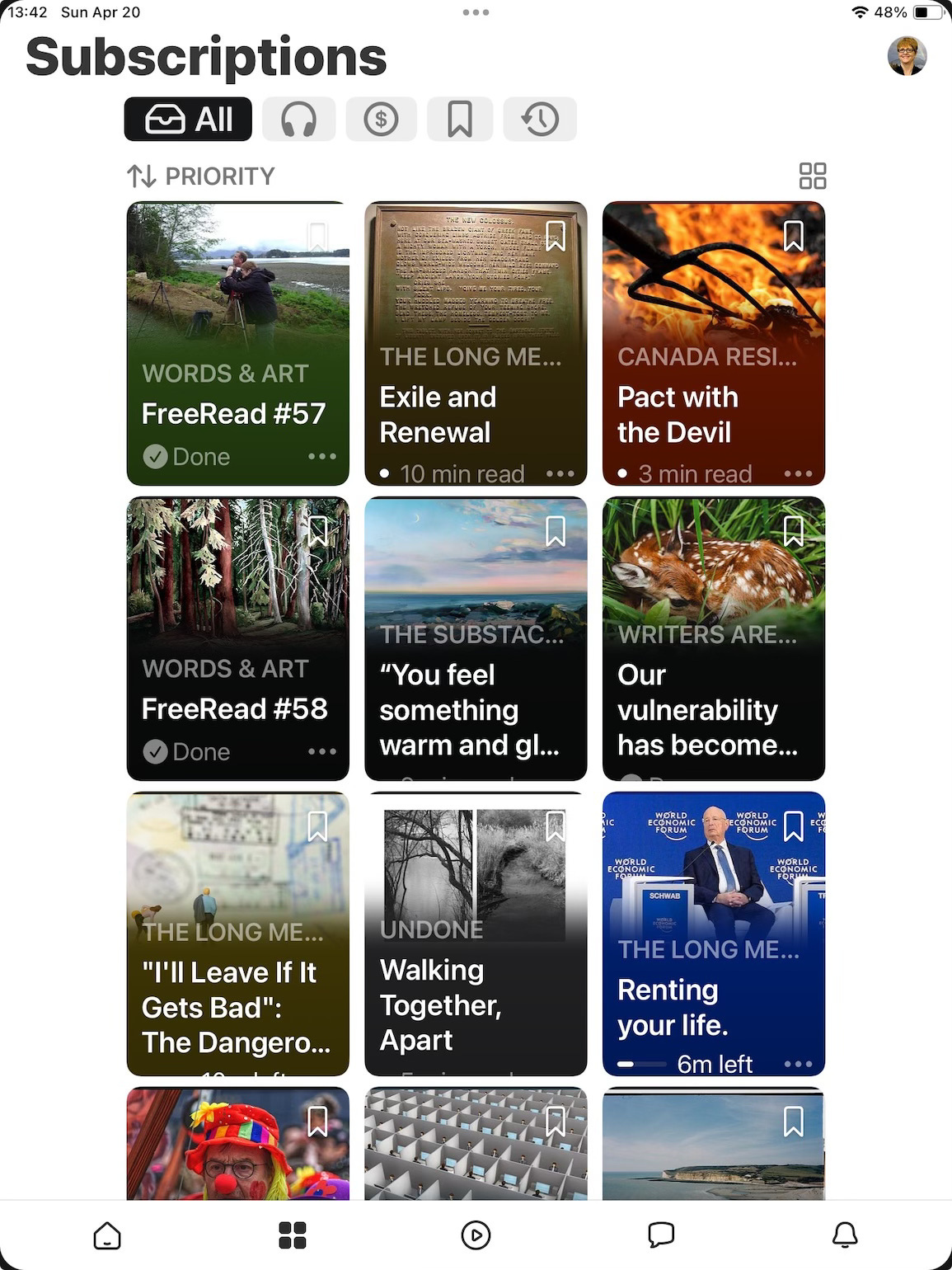This screenshot has height=1270, width=952.
Task: Show paid subscriptions filter
Action: pyautogui.click(x=381, y=120)
